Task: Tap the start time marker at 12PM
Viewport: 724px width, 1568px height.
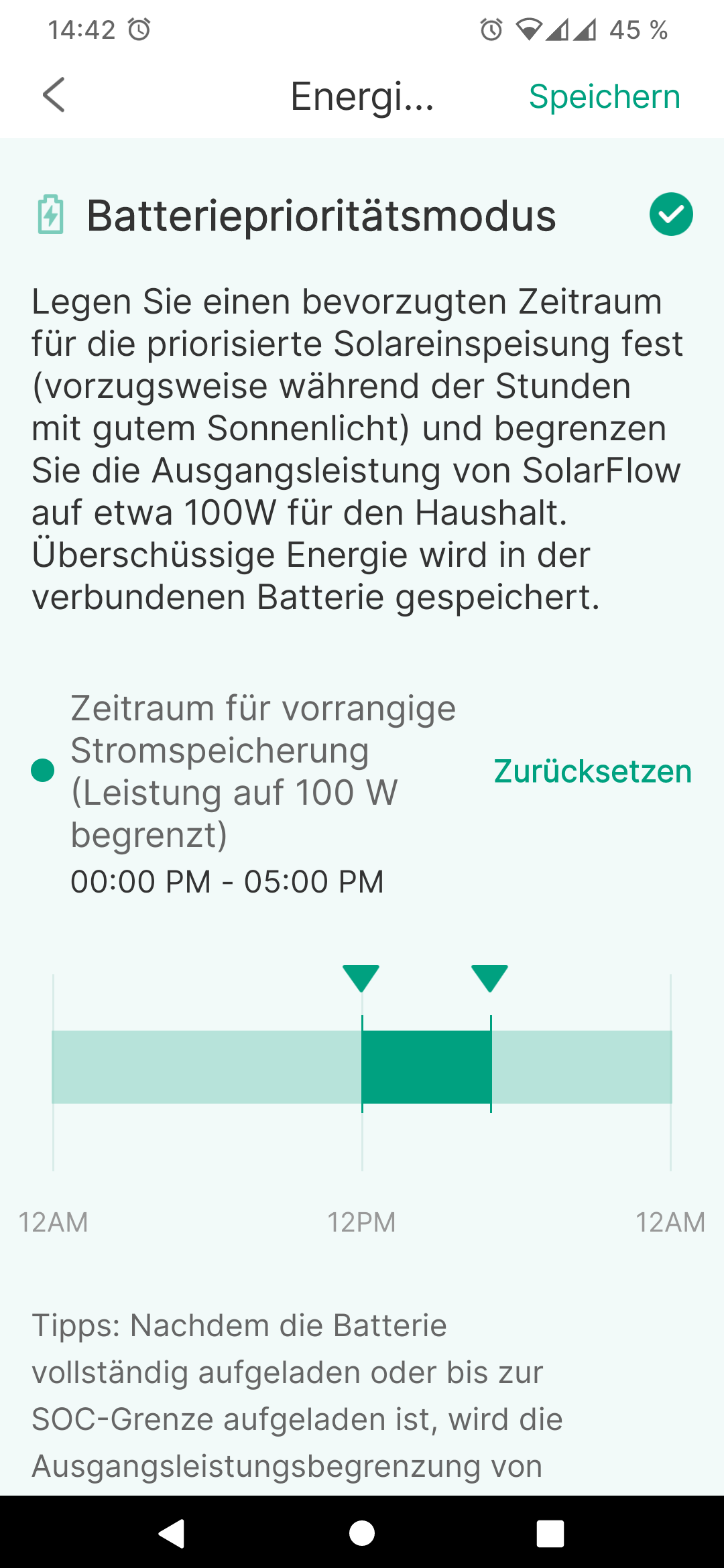Action: [361, 978]
